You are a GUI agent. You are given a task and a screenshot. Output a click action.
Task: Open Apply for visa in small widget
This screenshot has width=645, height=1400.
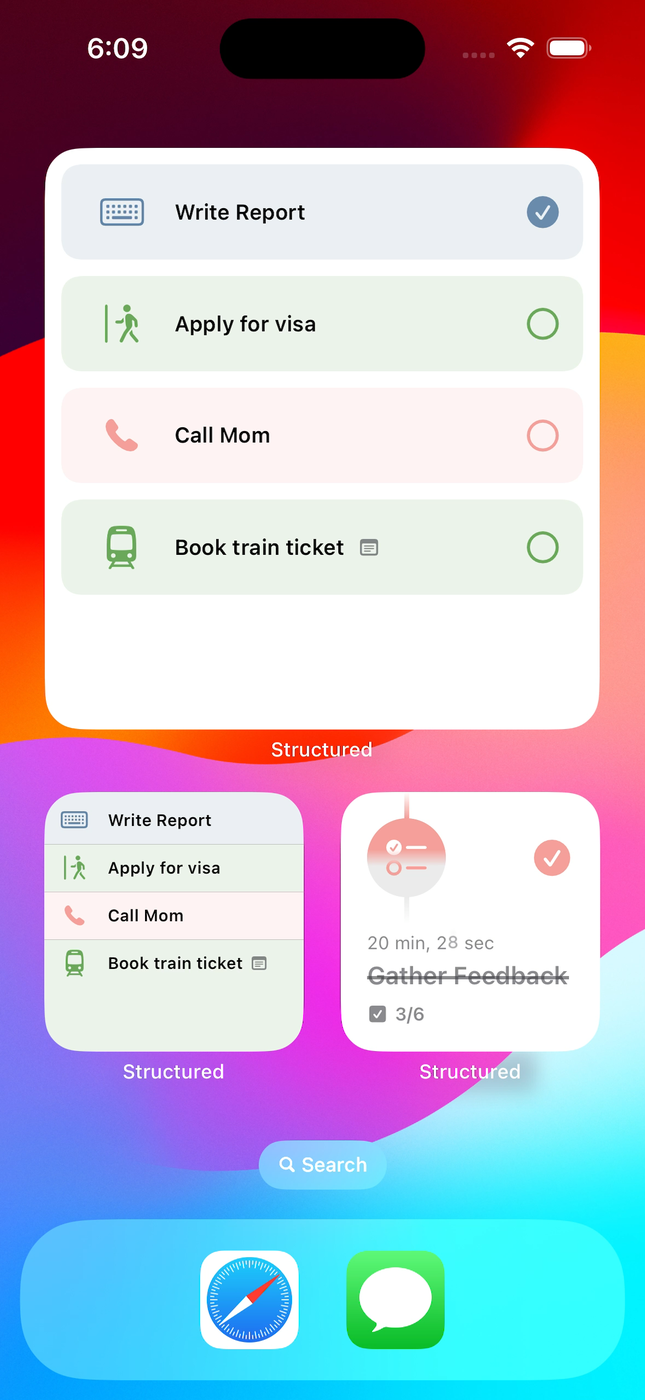click(174, 868)
